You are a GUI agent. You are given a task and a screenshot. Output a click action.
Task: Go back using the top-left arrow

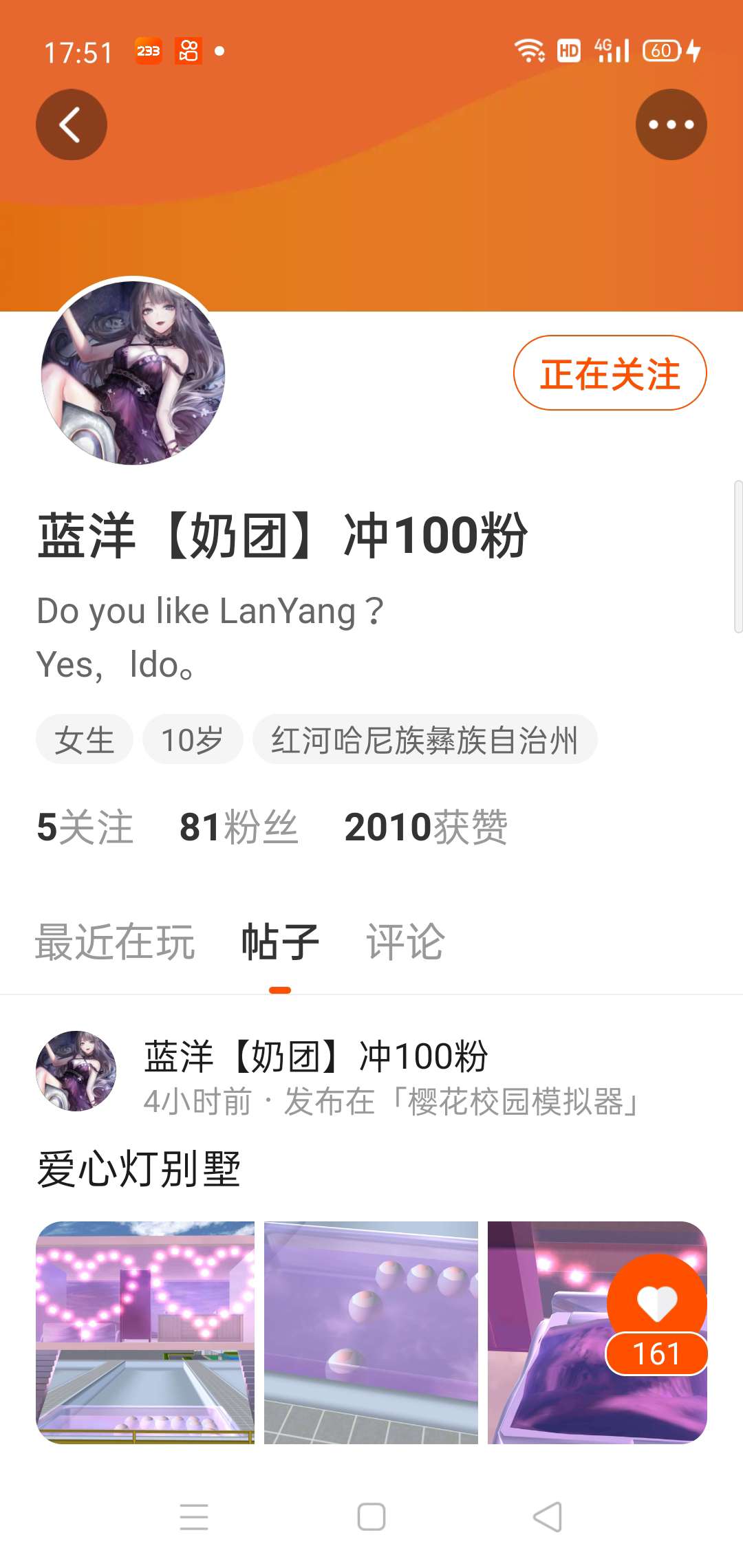[71, 124]
